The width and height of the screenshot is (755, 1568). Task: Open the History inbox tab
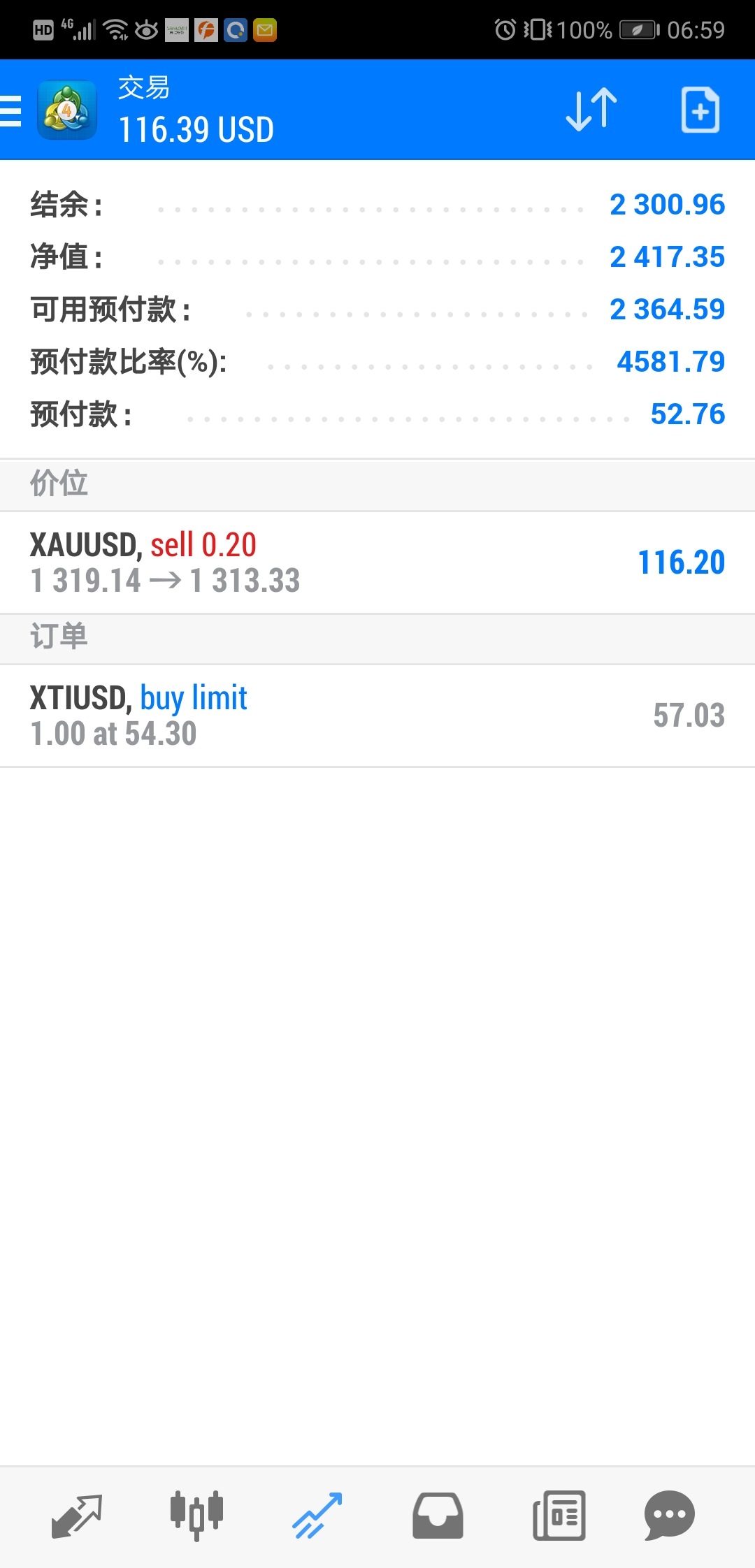[438, 1516]
